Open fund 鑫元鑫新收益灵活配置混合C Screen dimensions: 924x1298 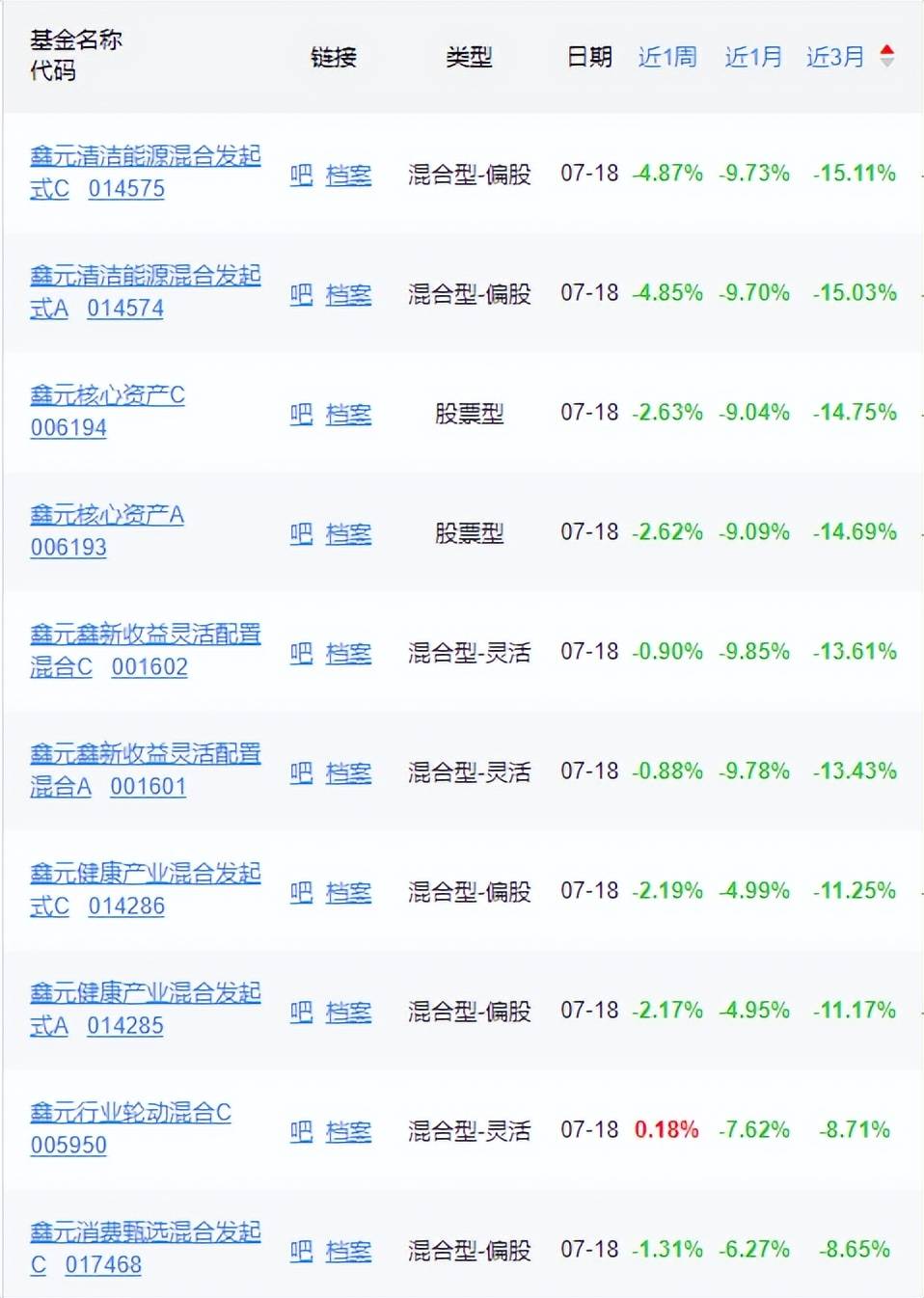pyautogui.click(x=145, y=635)
